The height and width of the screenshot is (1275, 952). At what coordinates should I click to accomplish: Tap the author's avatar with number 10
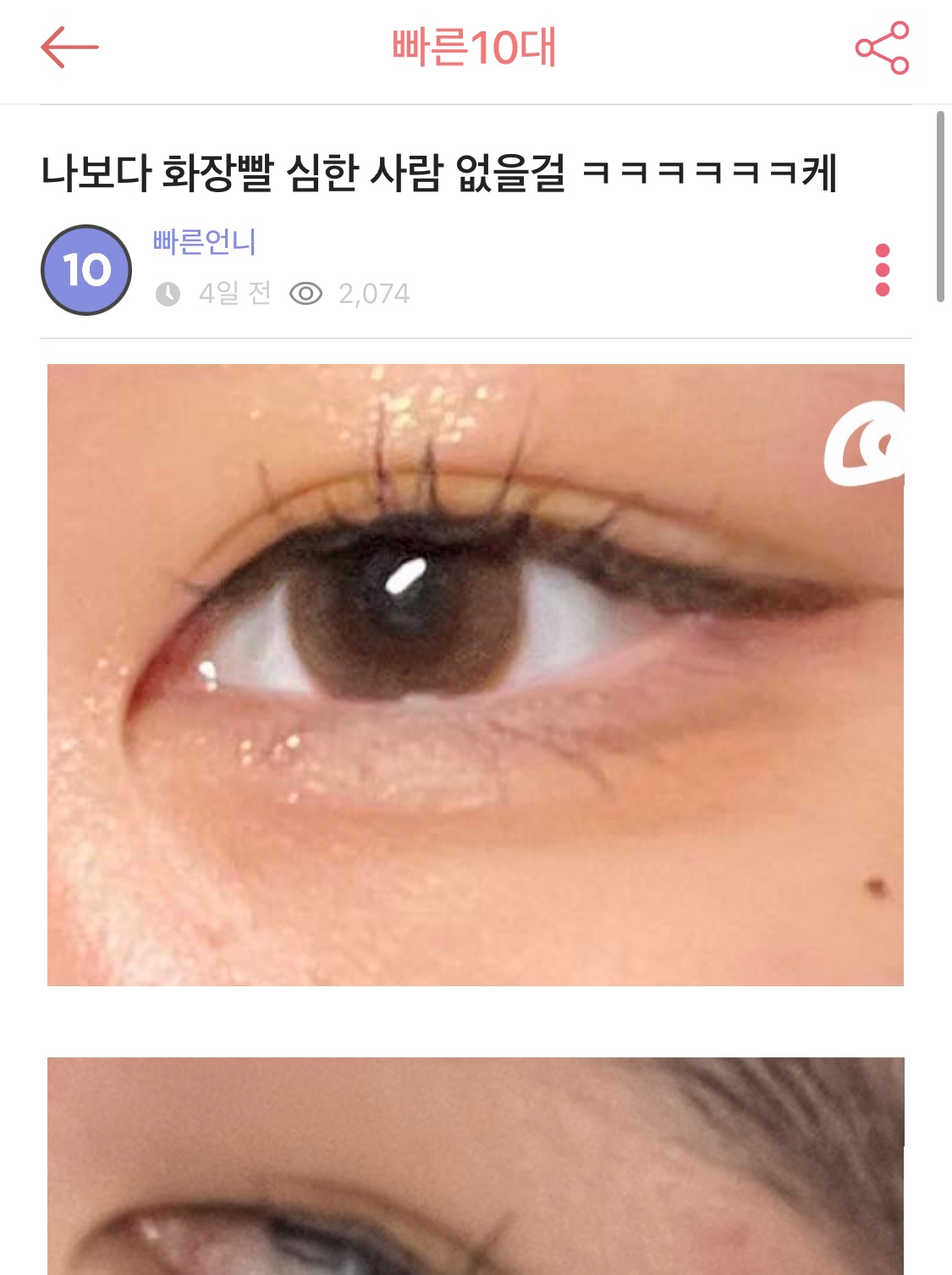tap(86, 270)
